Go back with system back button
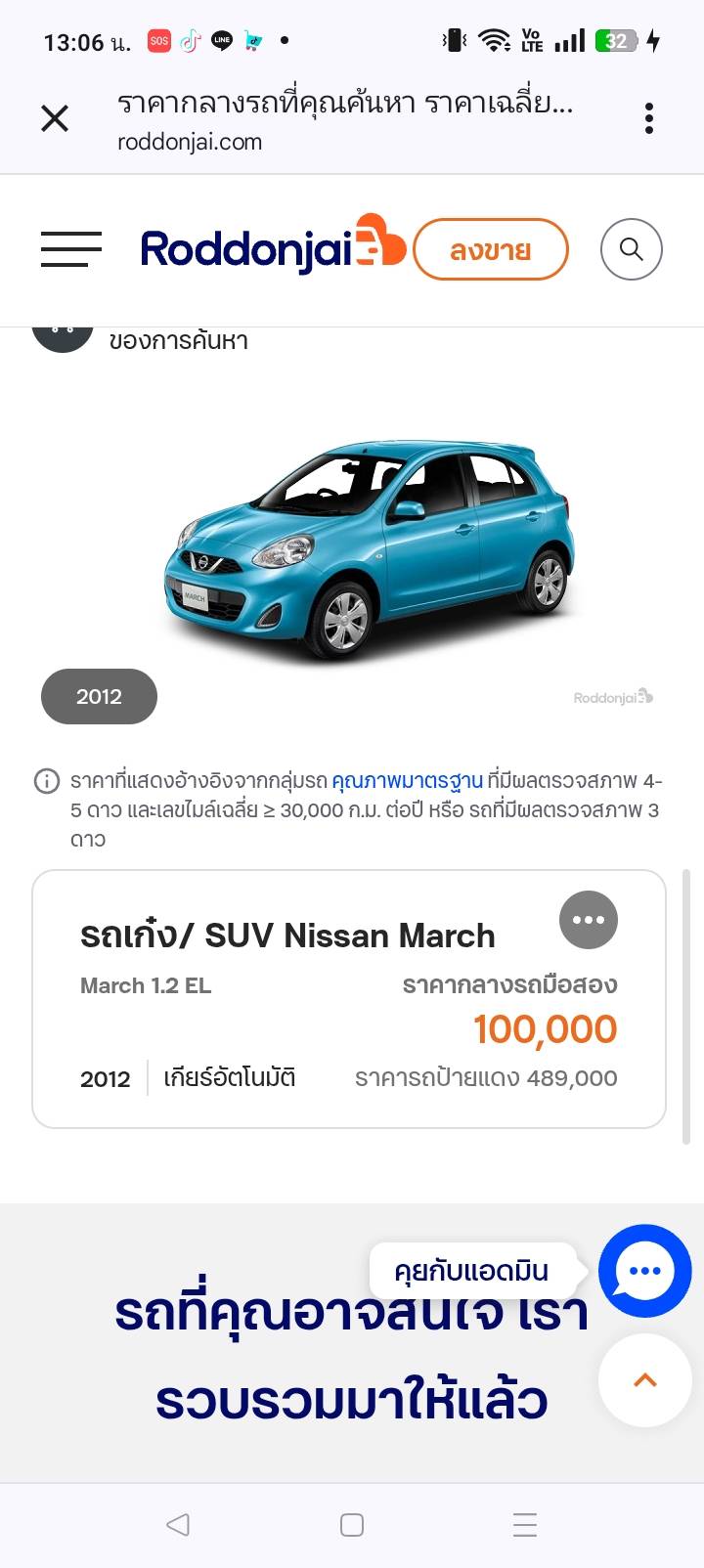This screenshot has height=1568, width=704. click(177, 1524)
